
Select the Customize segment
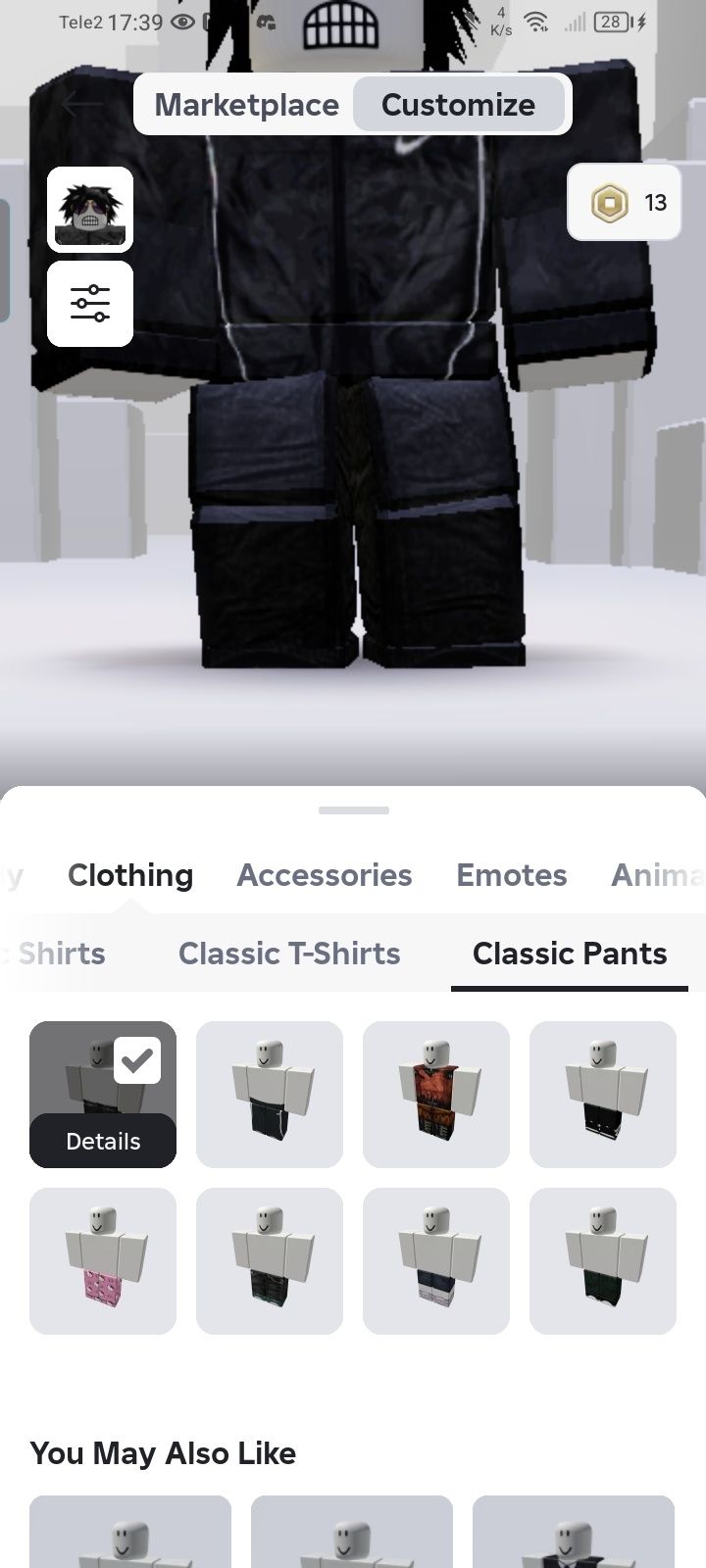(458, 105)
